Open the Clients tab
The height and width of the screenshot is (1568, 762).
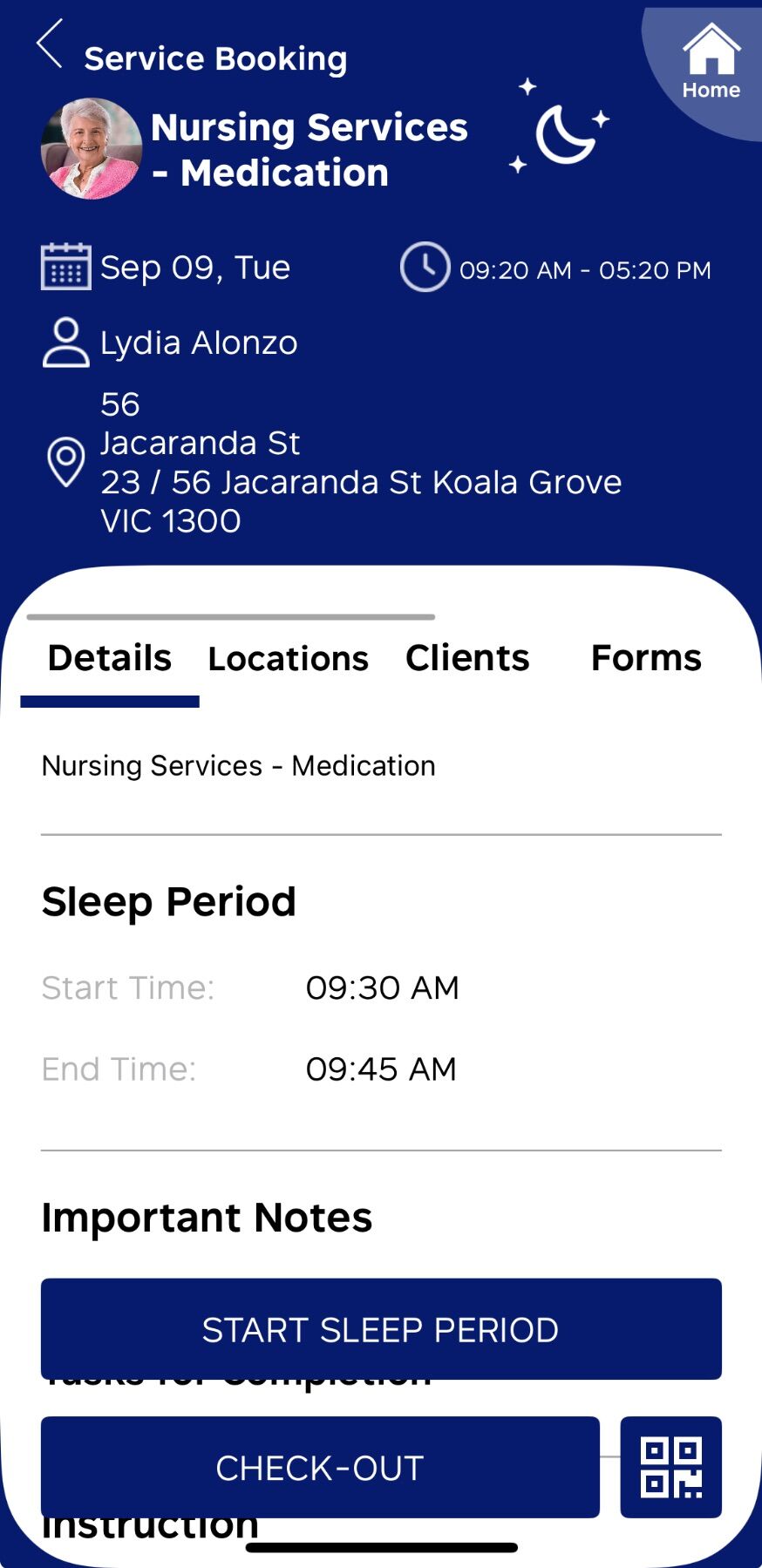467,659
